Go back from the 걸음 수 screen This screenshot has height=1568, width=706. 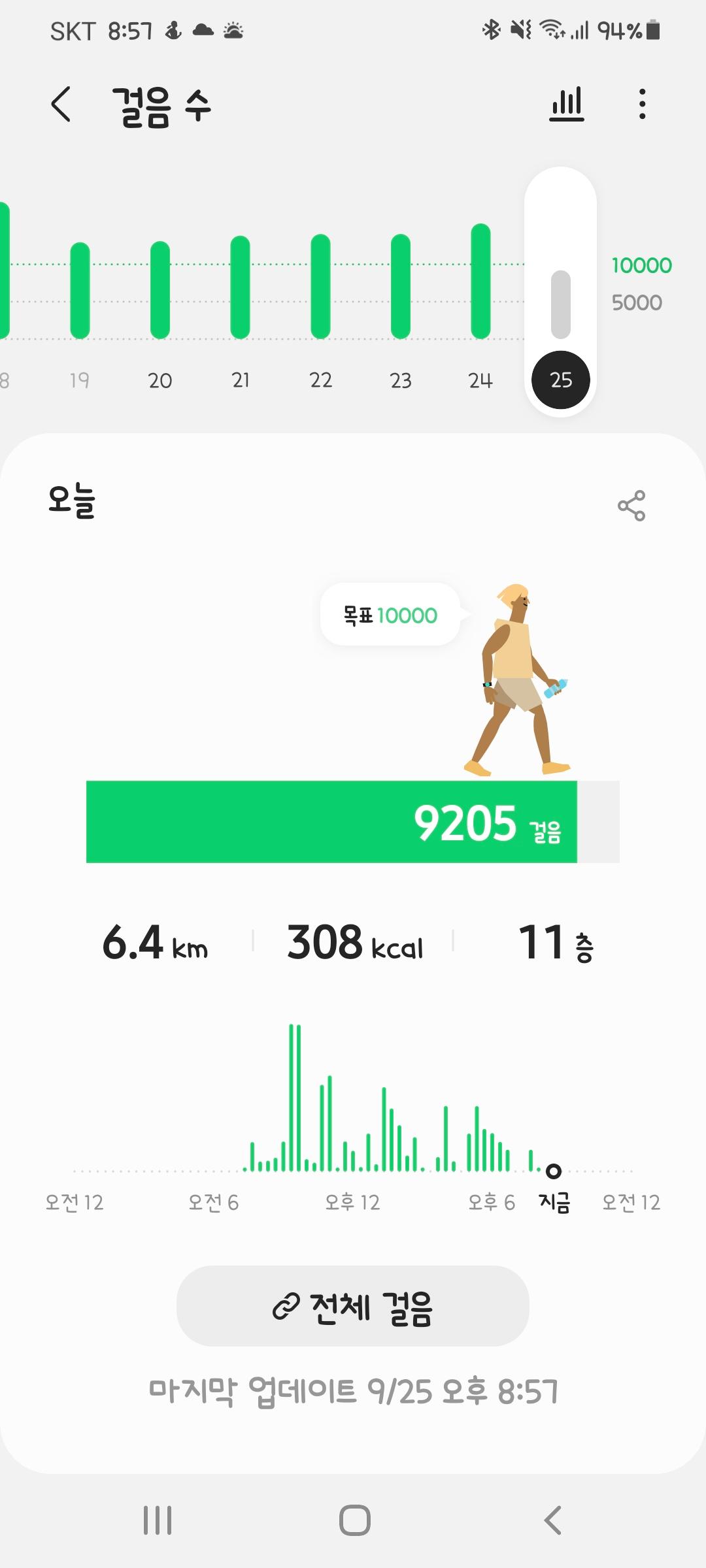pyautogui.click(x=61, y=105)
